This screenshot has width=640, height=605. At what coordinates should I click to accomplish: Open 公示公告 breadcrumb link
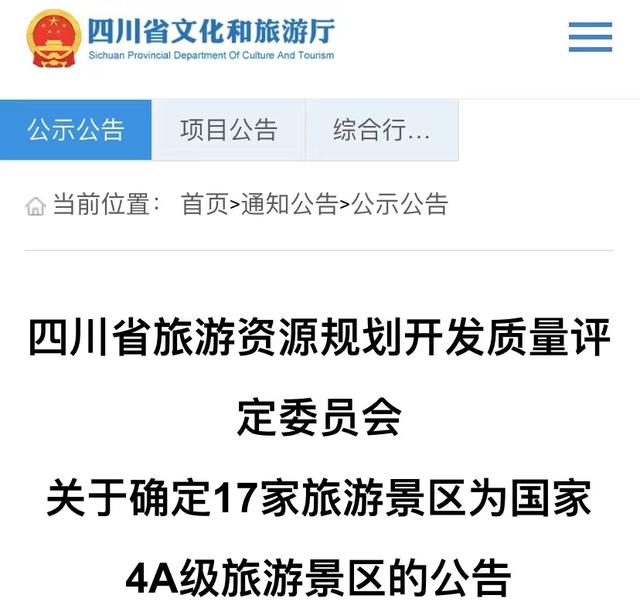pos(399,205)
